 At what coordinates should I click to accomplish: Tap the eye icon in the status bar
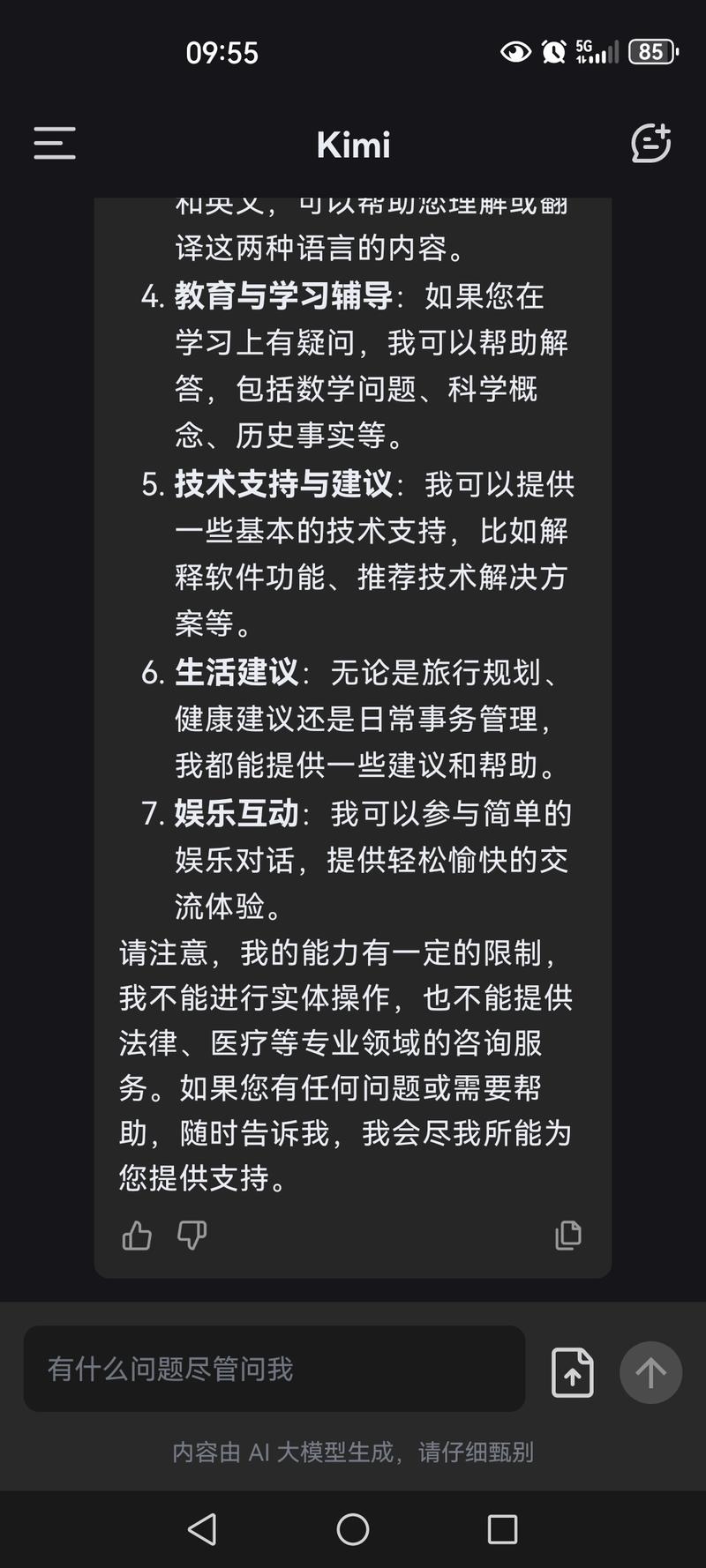pyautogui.click(x=516, y=51)
